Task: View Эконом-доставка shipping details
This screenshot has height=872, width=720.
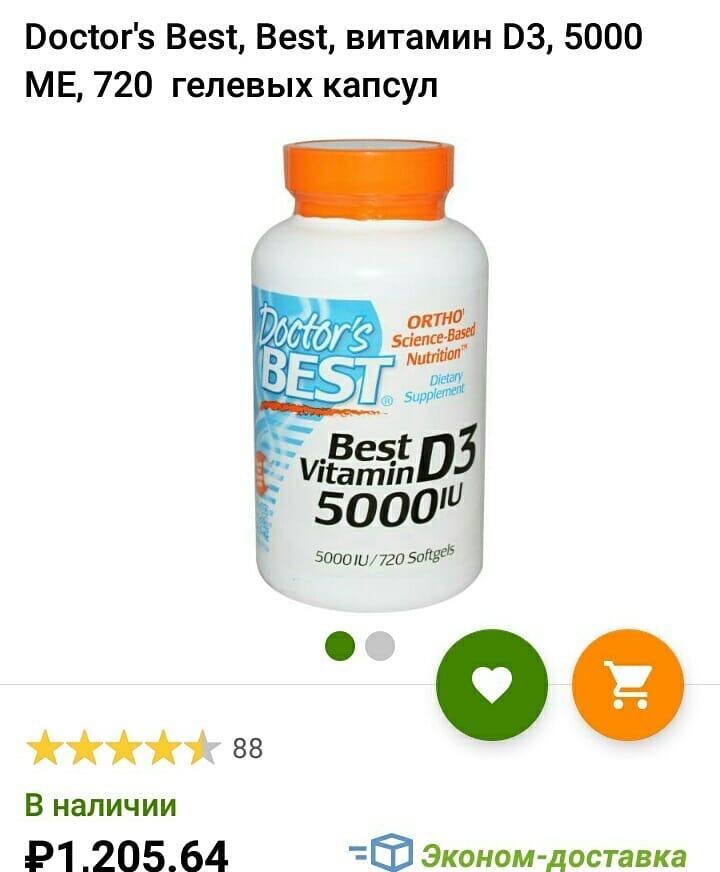Action: click(x=518, y=854)
